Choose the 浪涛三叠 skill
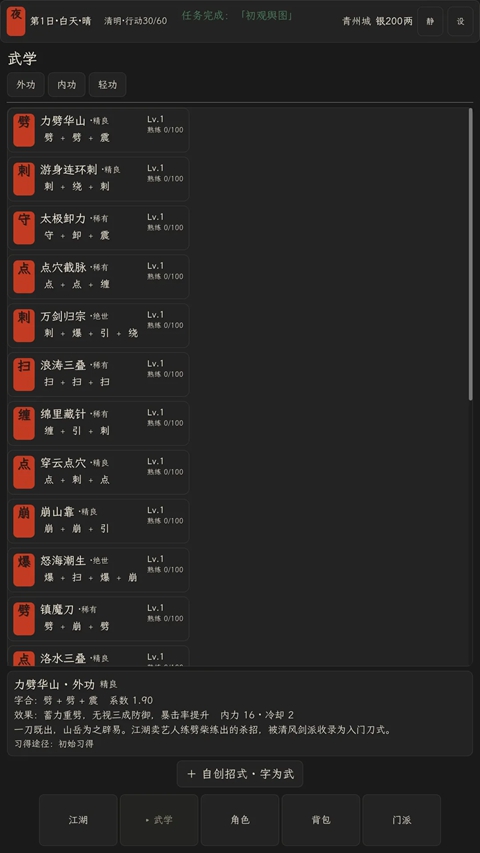The image size is (480, 853). coord(99,374)
